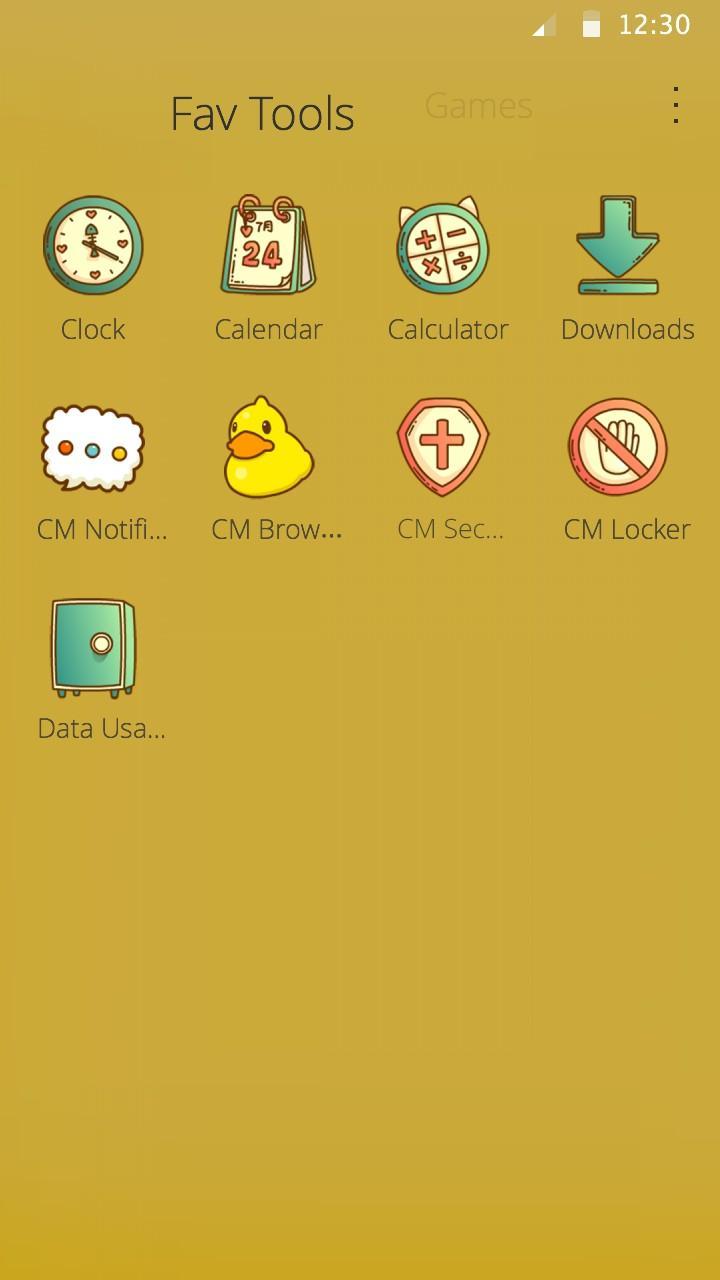Viewport: 720px width, 1280px height.
Task: Tap the Data Usage label text
Action: click(101, 729)
